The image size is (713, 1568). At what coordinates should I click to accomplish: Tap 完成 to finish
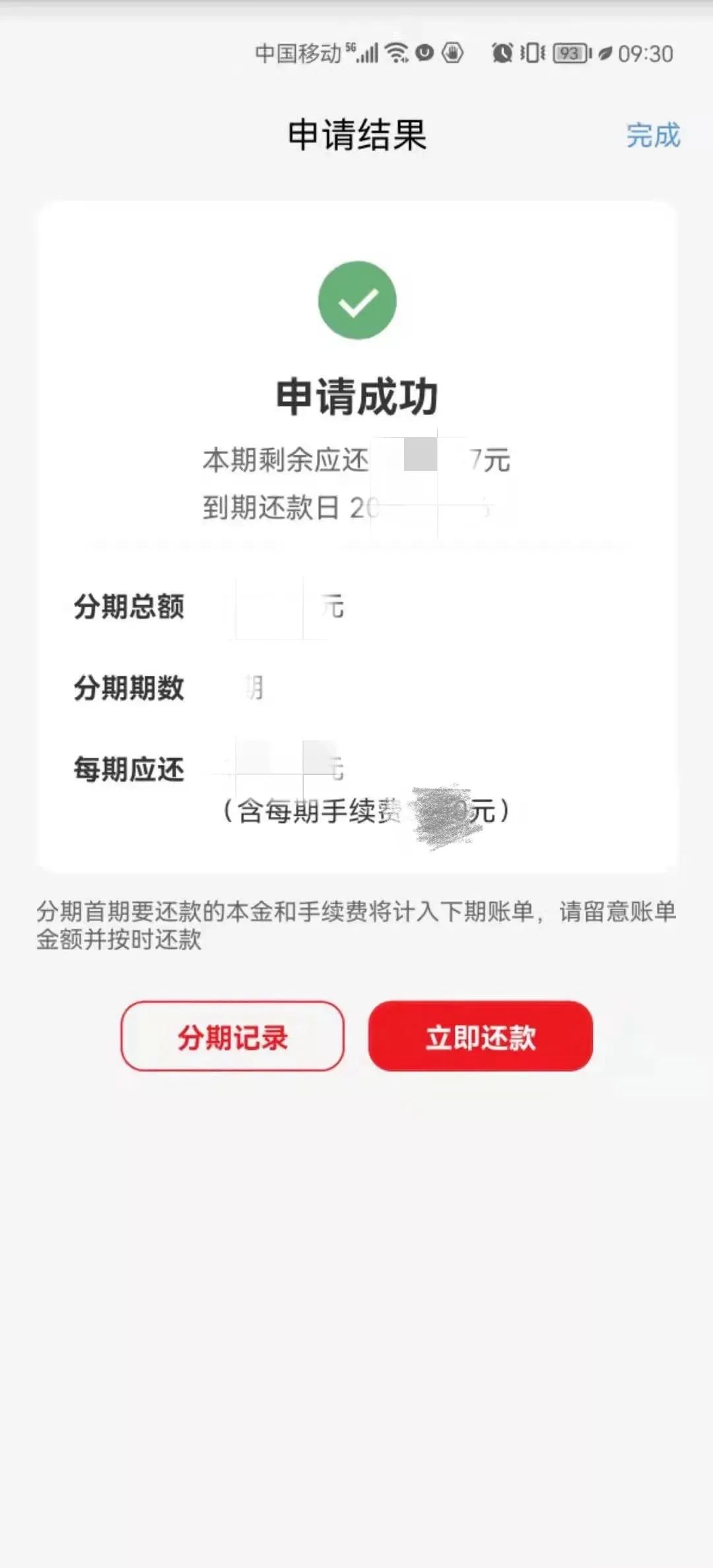point(652,135)
